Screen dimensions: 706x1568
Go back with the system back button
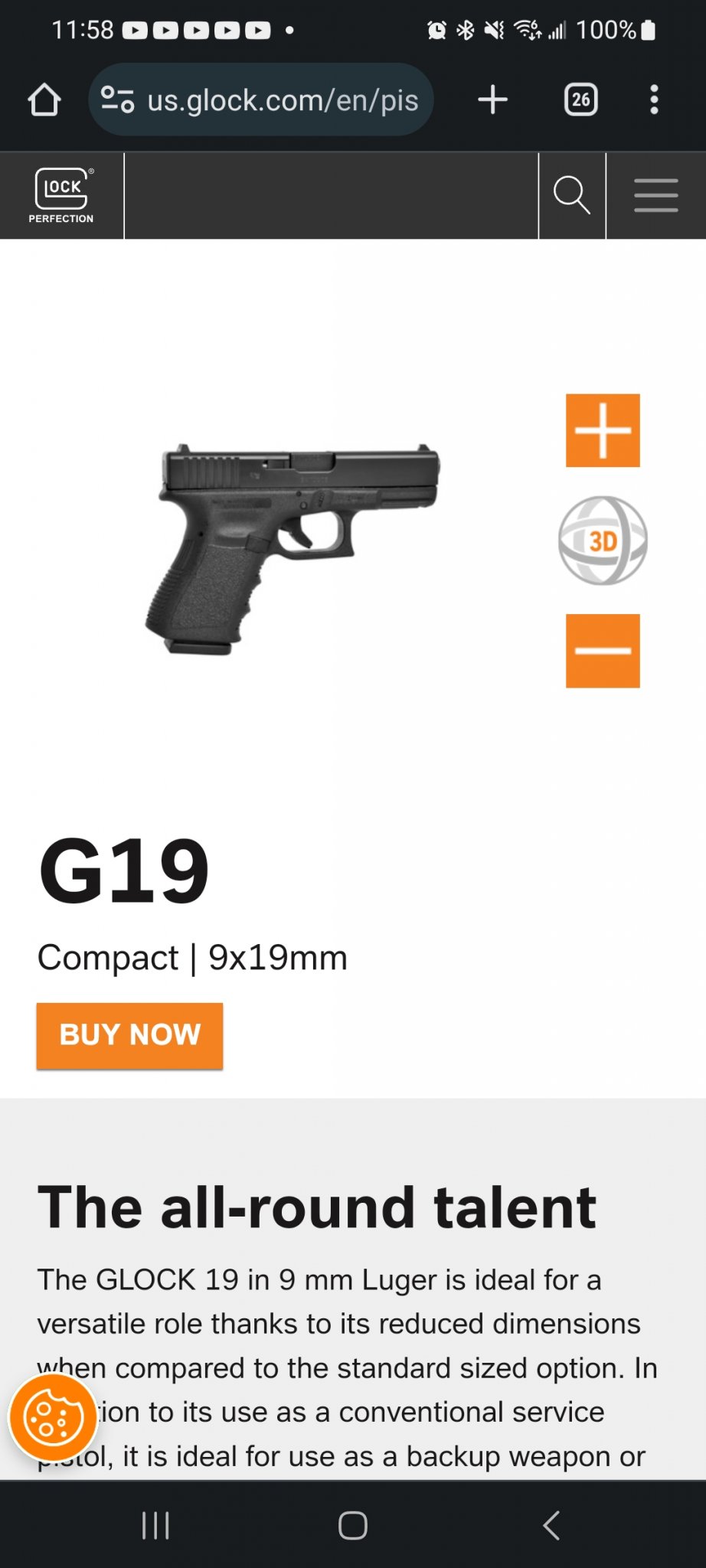551,1525
